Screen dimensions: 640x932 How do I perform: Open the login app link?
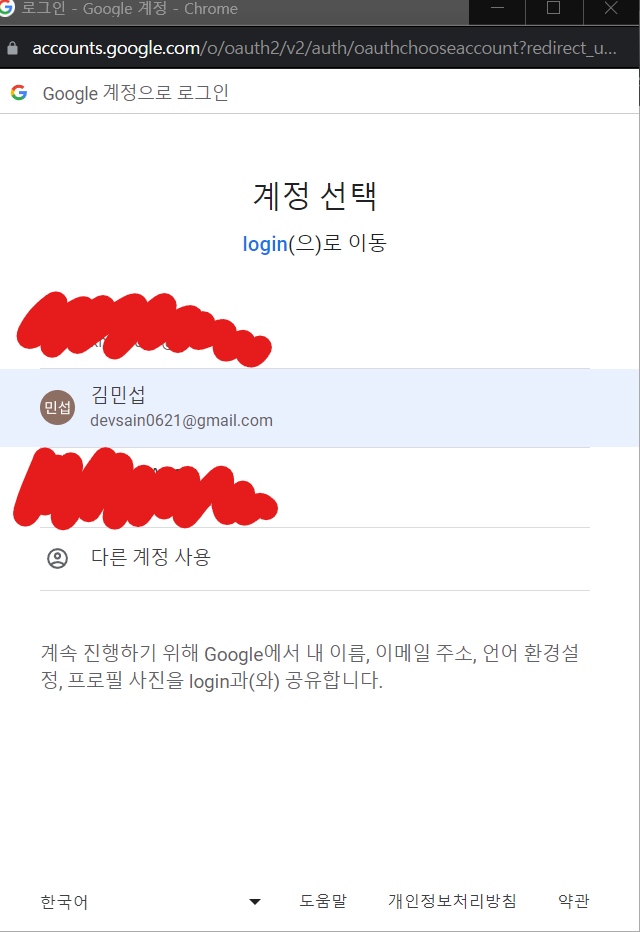[x=264, y=243]
